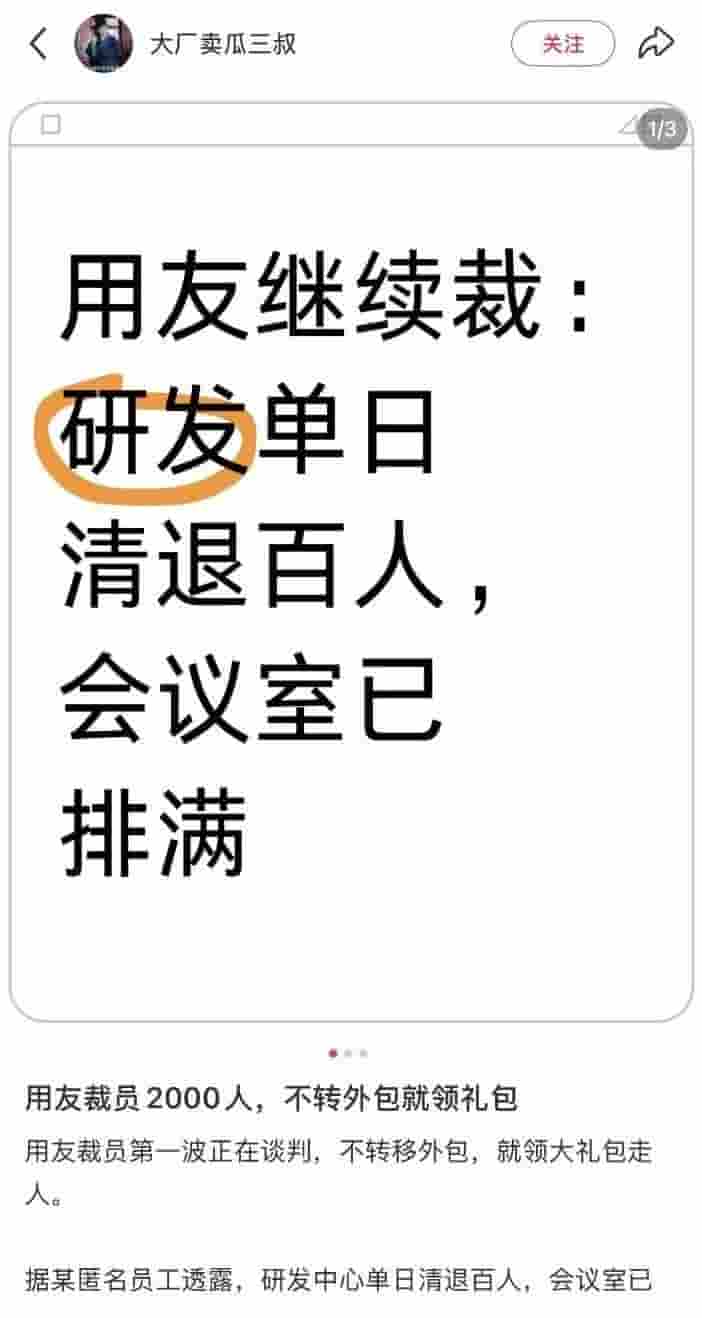Open 大厂卖瓜三叔's profile avatar
This screenshot has width=702, height=1318.
click(x=103, y=44)
